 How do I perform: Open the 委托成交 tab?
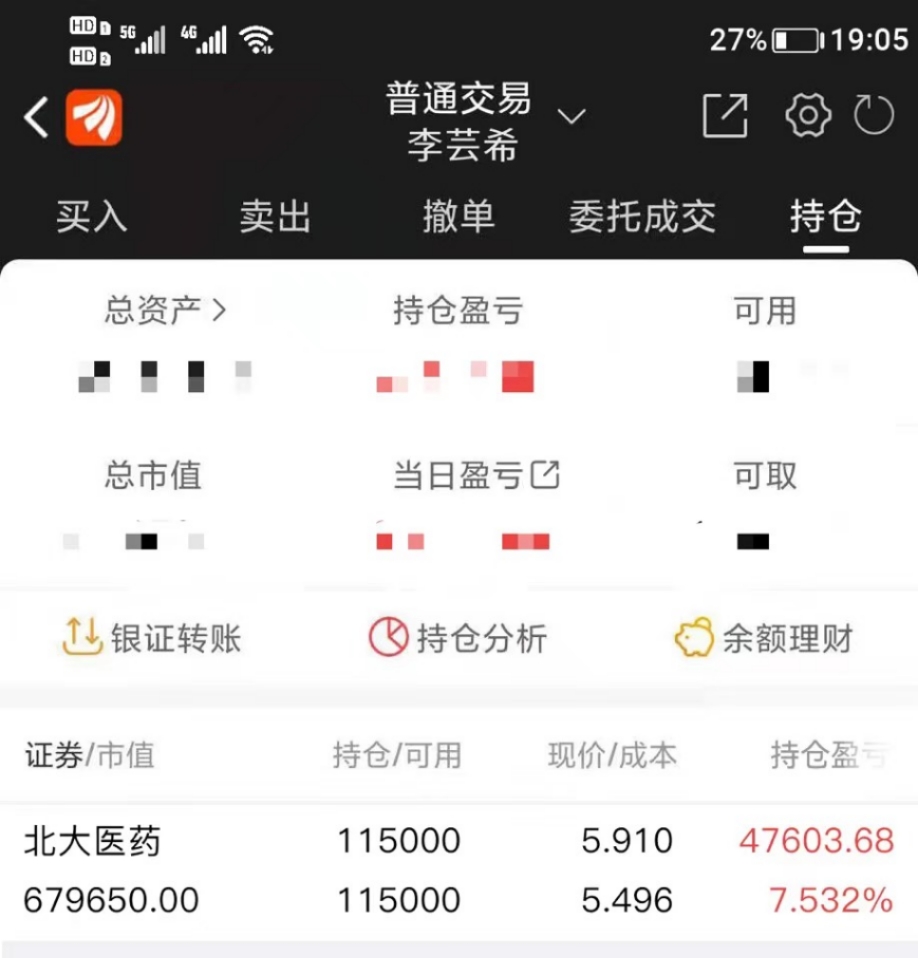click(x=642, y=216)
